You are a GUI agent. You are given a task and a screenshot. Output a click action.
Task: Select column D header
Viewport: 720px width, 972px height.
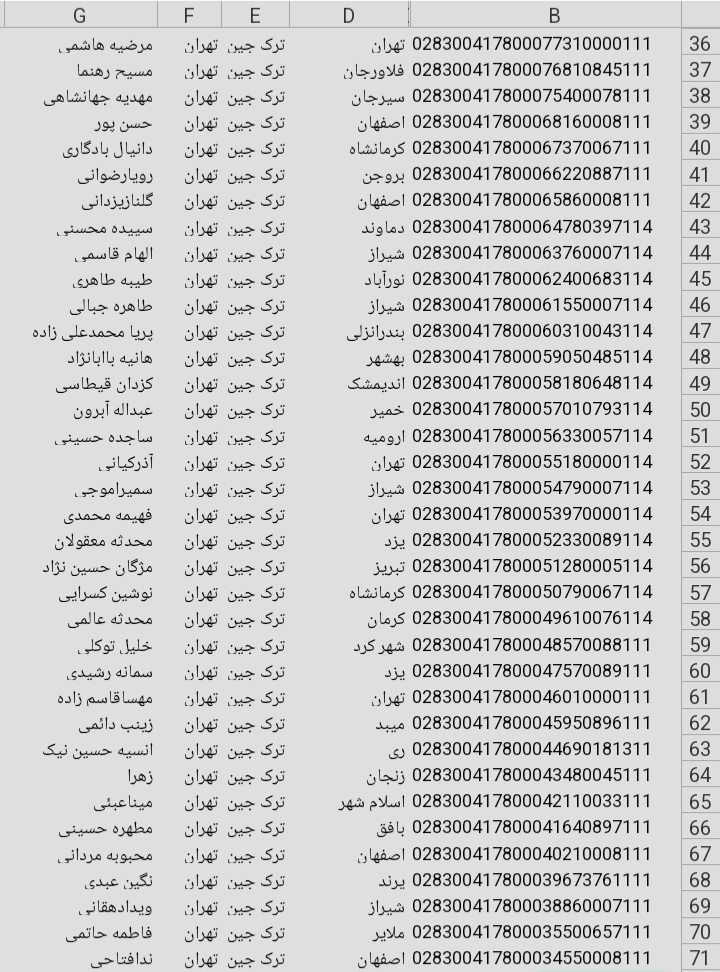coord(348,15)
